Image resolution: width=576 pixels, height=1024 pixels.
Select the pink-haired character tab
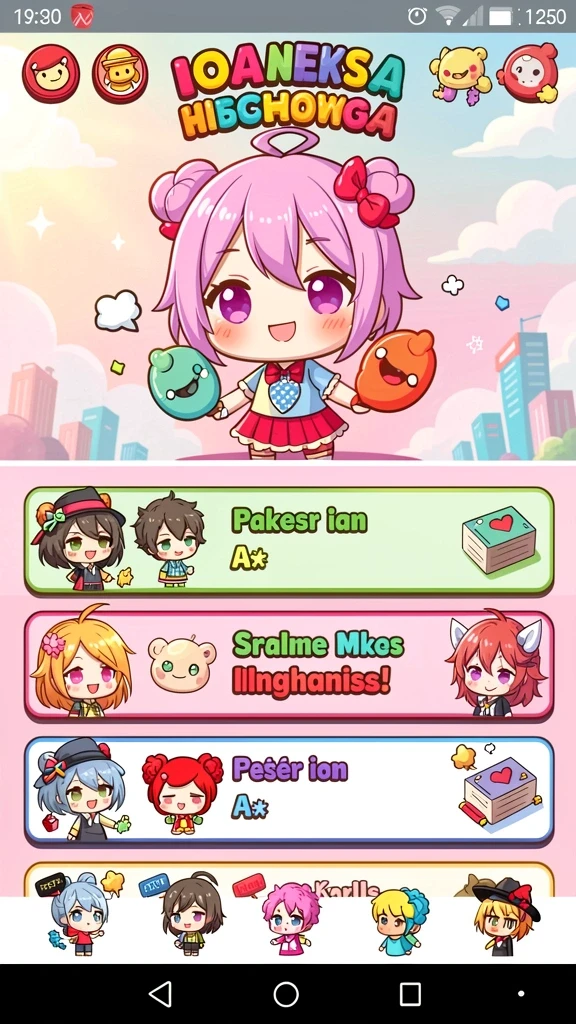click(x=289, y=918)
